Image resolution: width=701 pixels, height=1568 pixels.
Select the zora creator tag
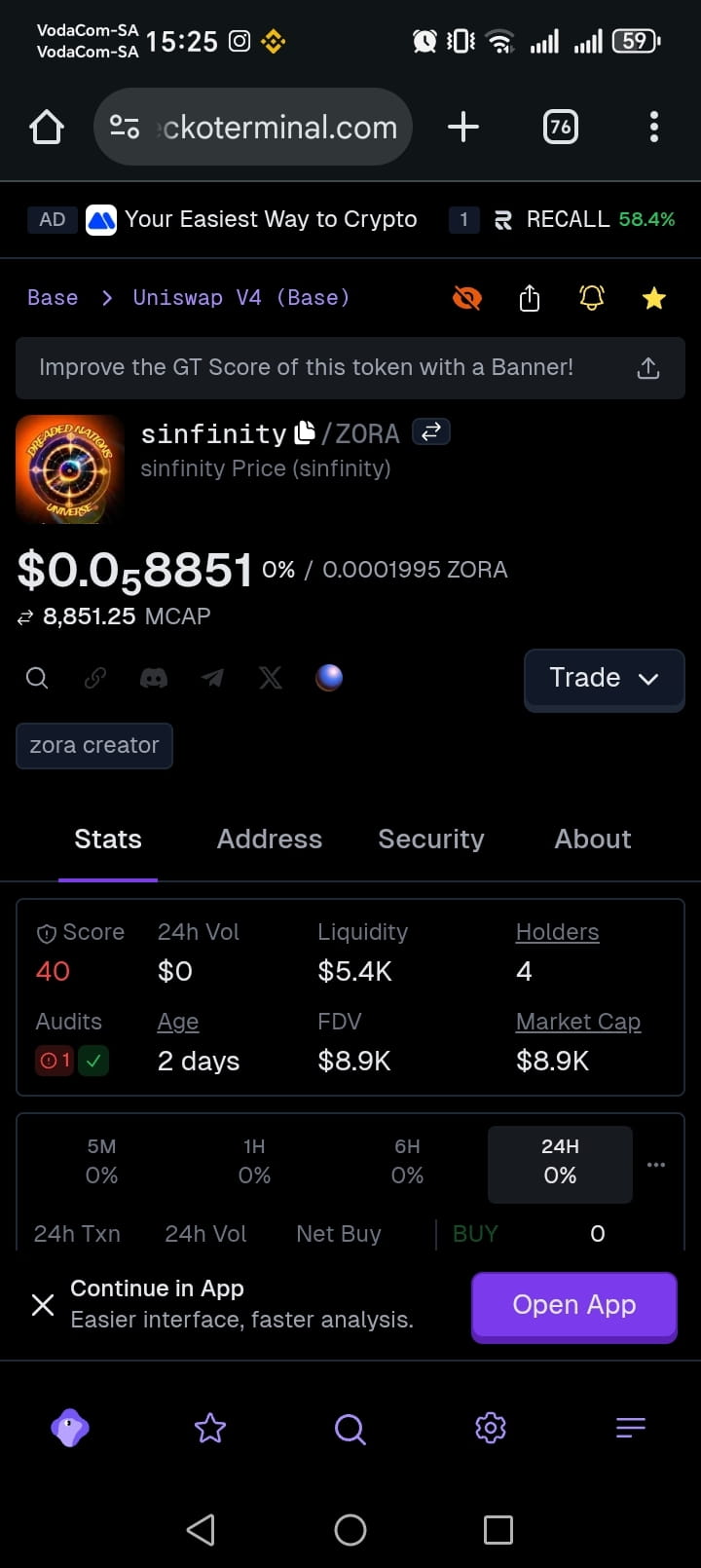(x=94, y=746)
